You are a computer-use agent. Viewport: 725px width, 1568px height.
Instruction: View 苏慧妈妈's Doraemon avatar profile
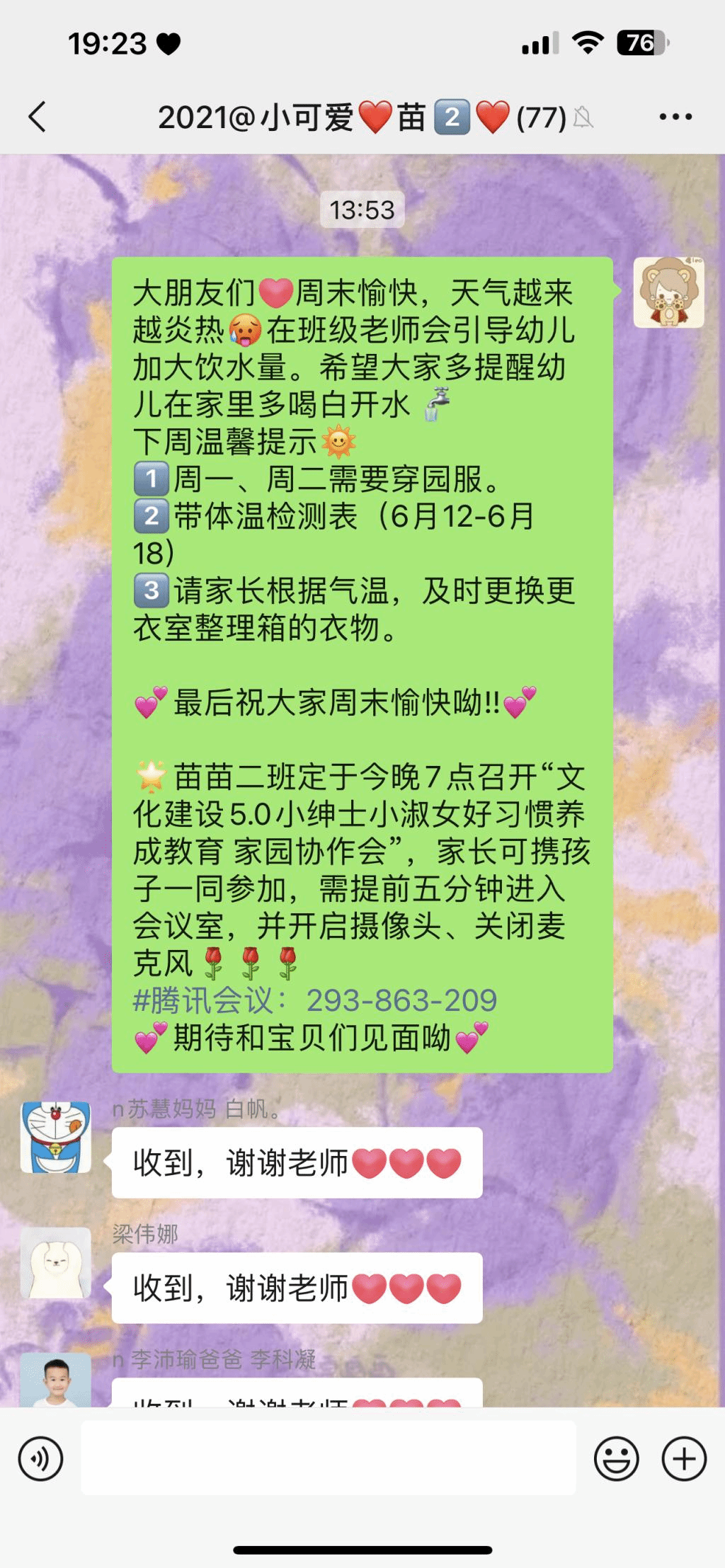pyautogui.click(x=56, y=1137)
